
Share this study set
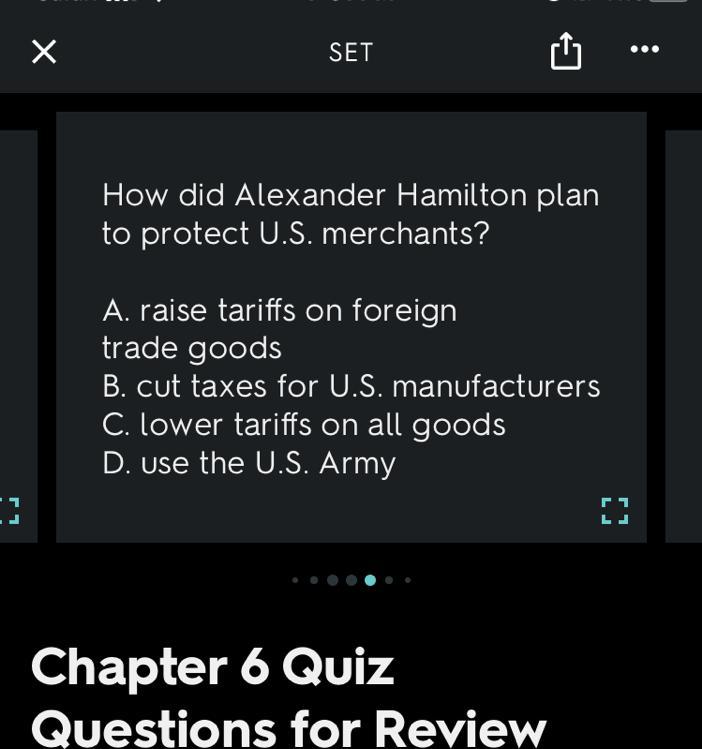point(565,51)
